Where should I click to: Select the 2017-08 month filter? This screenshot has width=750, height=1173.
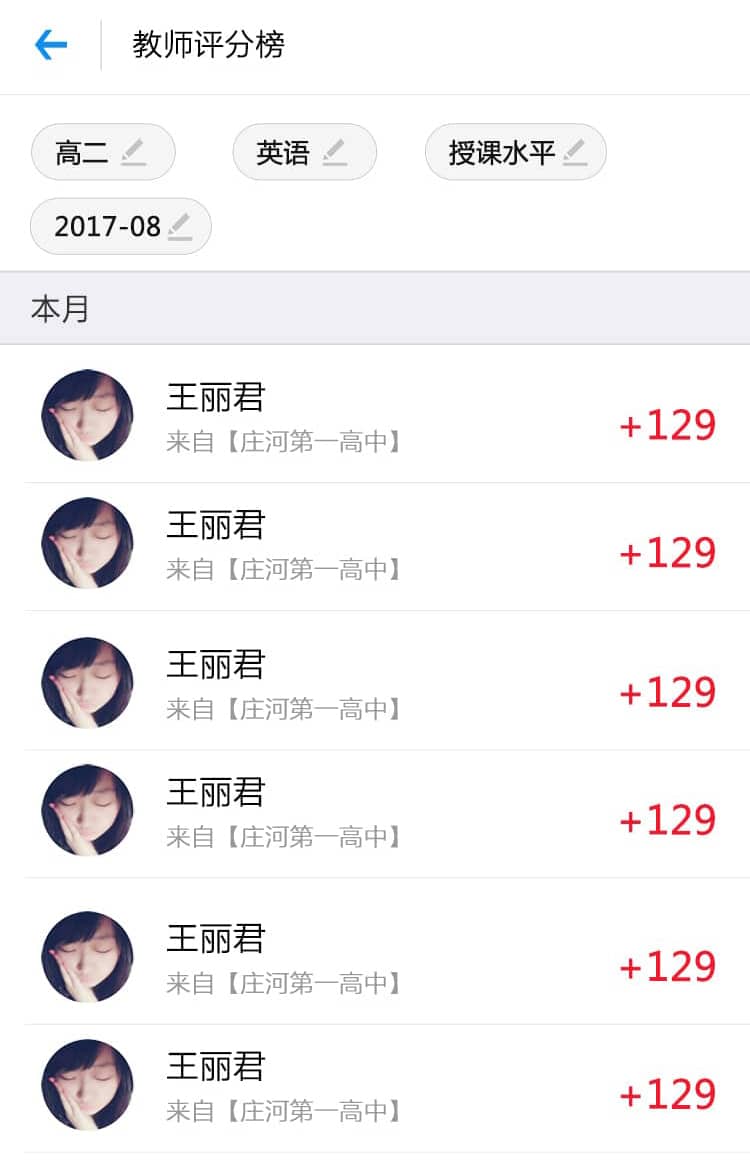(x=121, y=227)
